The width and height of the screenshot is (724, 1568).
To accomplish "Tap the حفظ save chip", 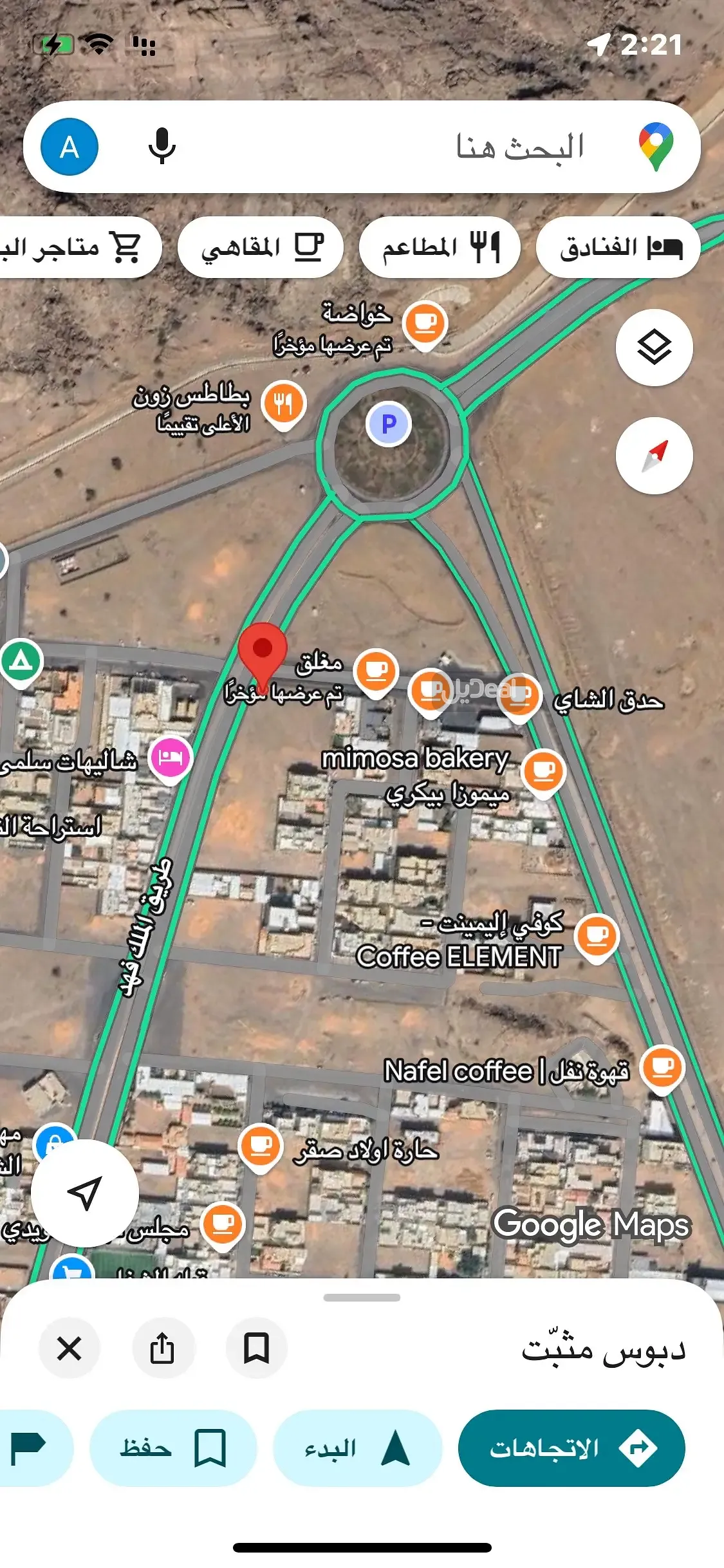I will click(172, 1448).
